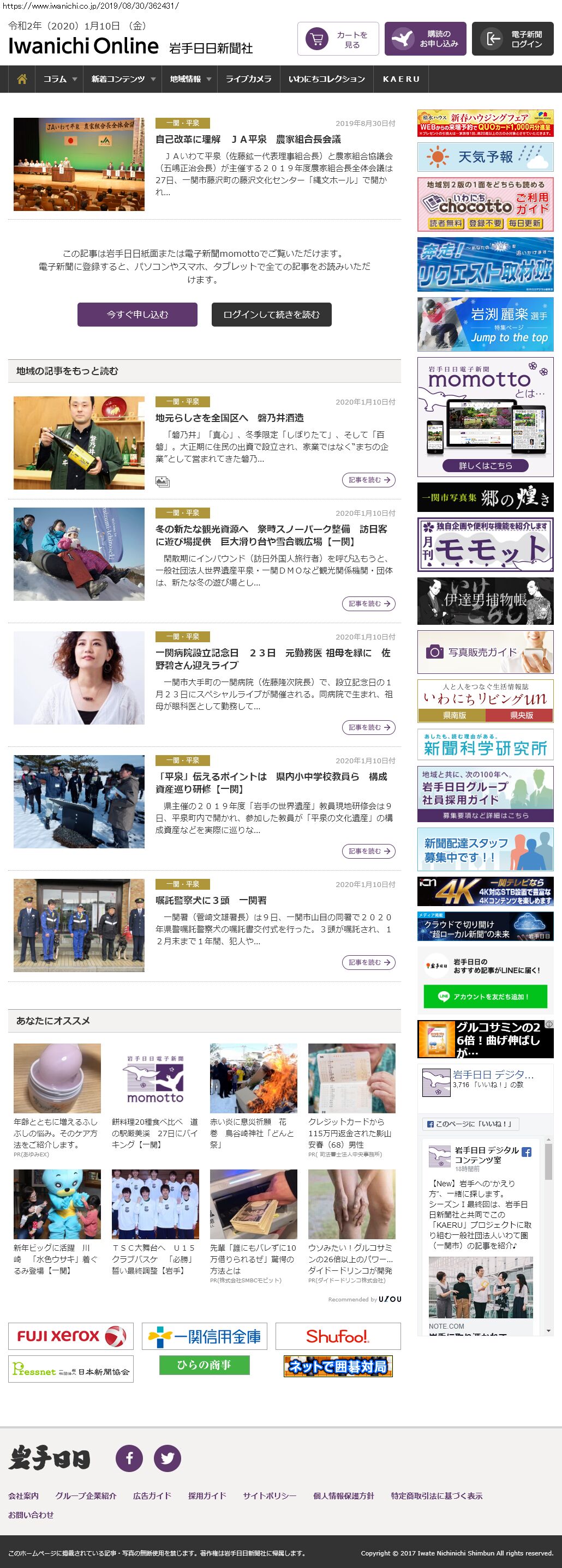Open the e-newspaper login button

pyautogui.click(x=512, y=39)
